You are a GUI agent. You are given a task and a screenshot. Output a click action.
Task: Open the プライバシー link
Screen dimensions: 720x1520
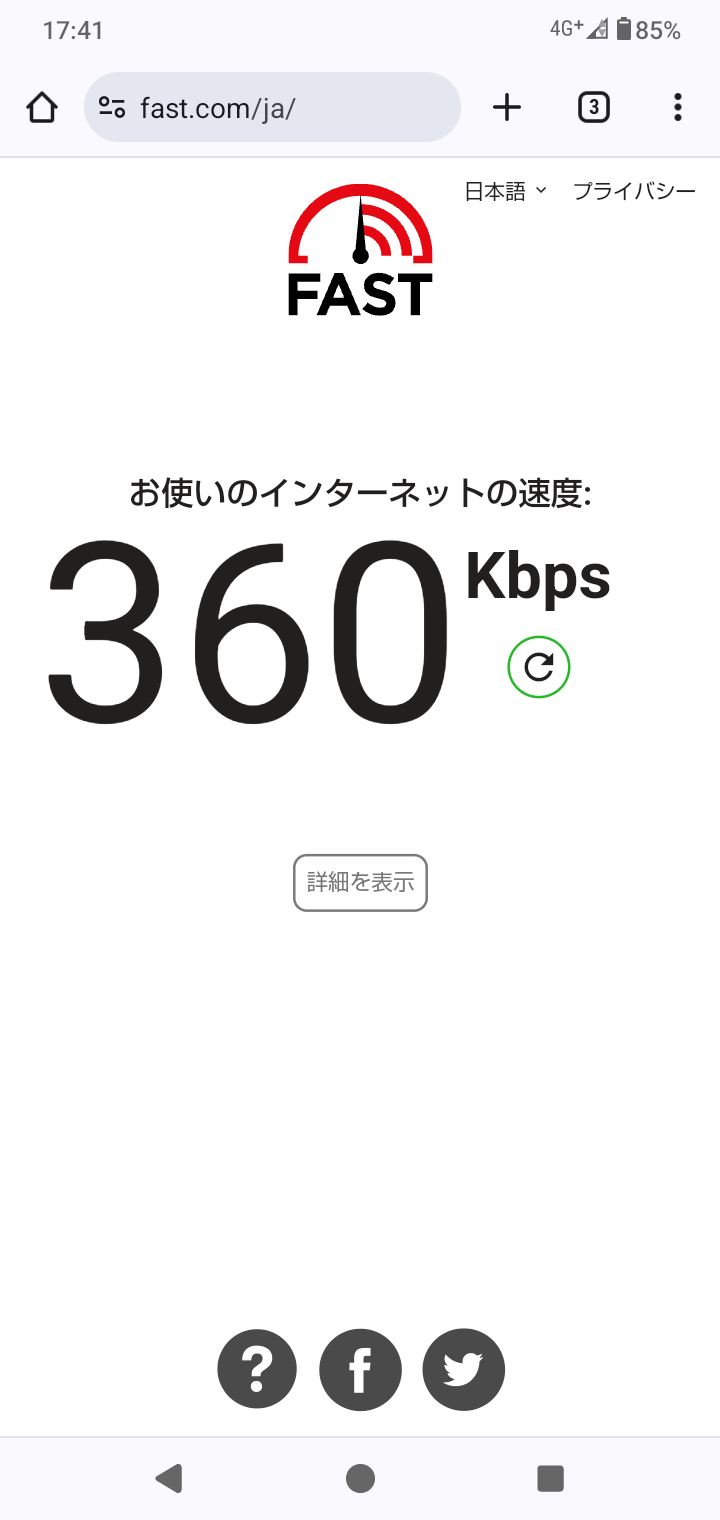(x=634, y=191)
